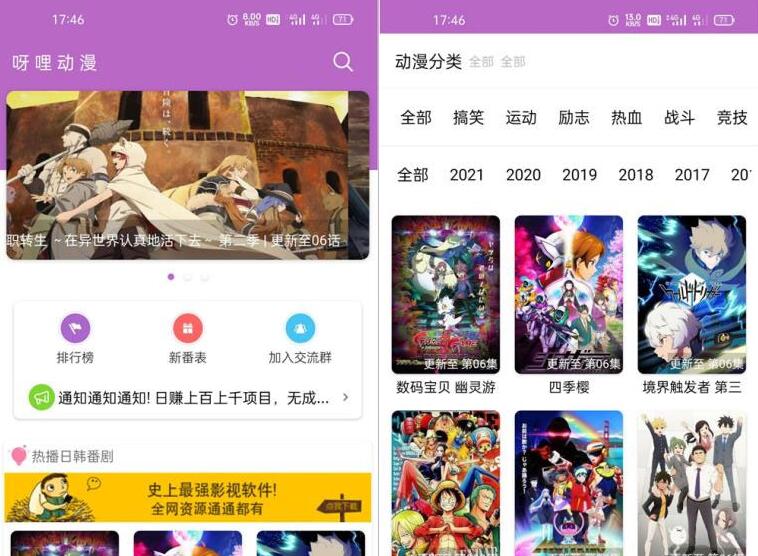
Task: Select the 运动 genre filter
Action: [521, 117]
